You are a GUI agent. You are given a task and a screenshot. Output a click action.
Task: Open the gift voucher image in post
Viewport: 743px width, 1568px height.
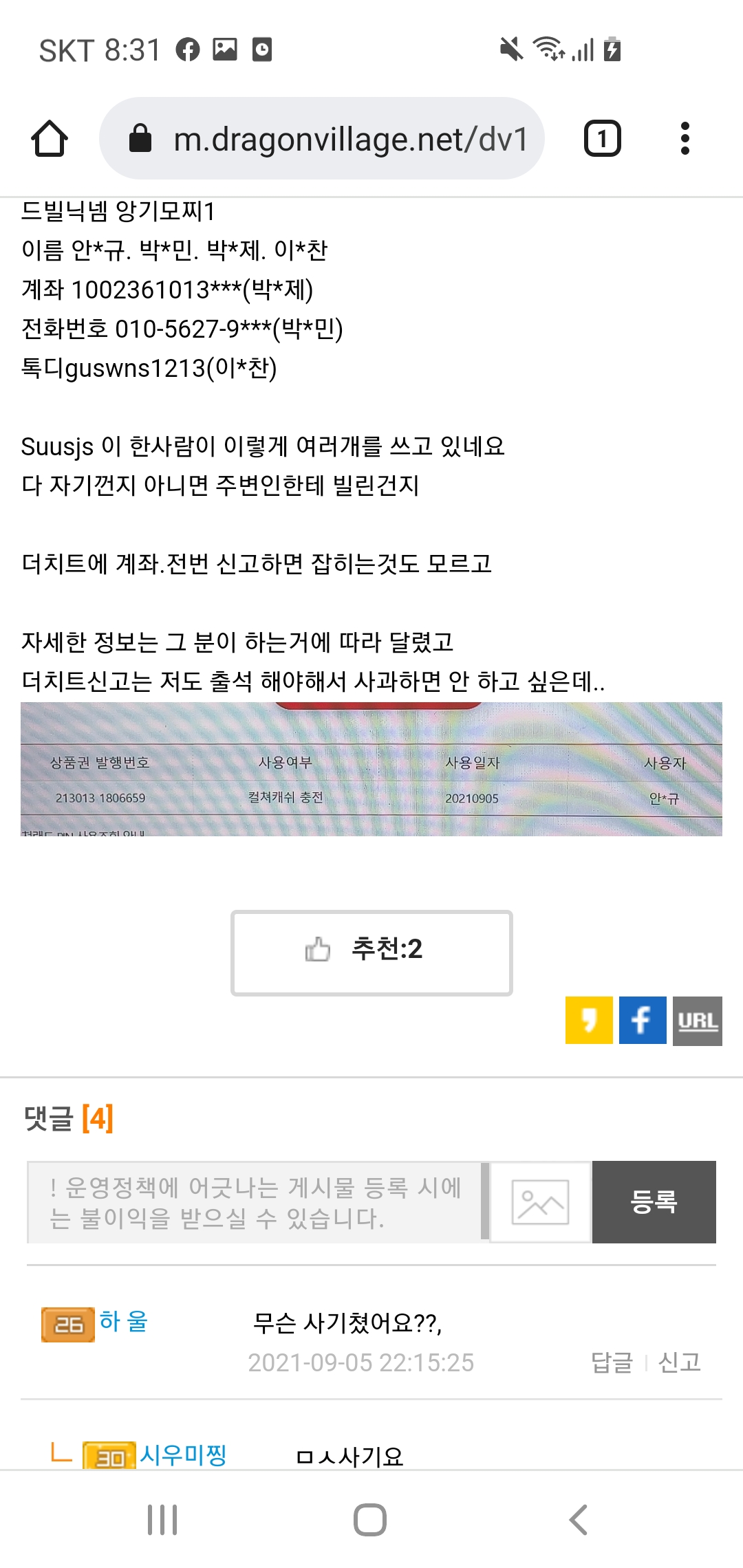coord(371,769)
